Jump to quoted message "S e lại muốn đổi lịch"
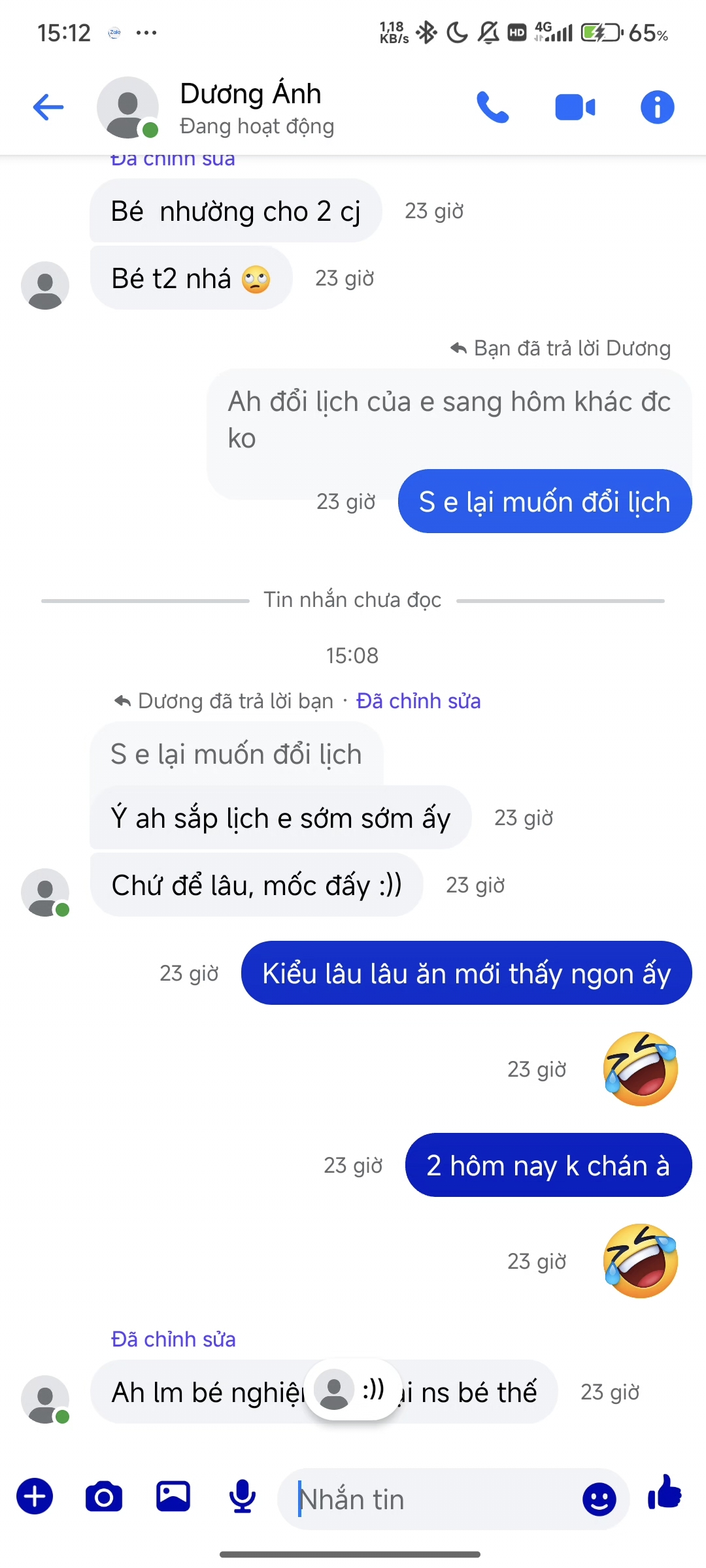The image size is (706, 1568). coord(236,754)
